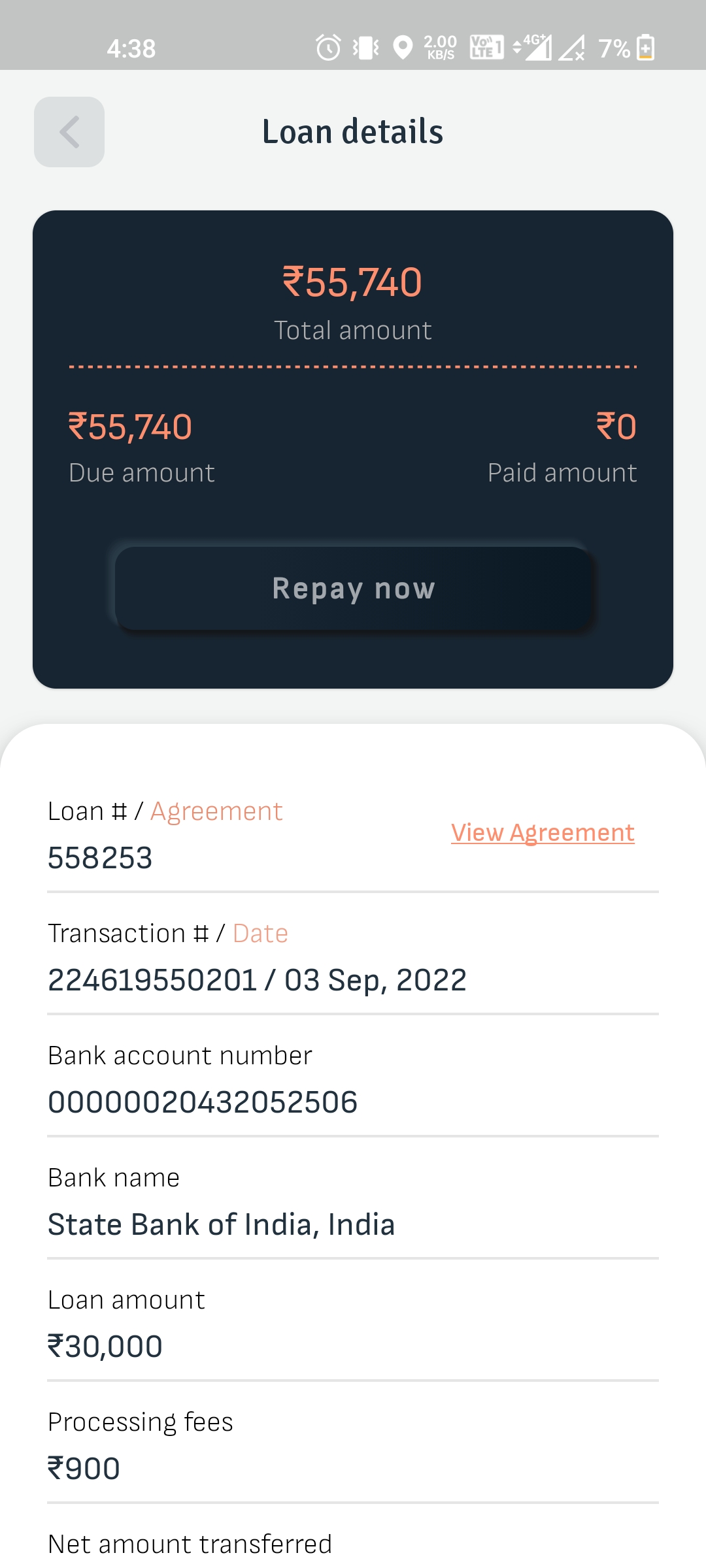706x1568 pixels.
Task: Go back from Loan details
Action: click(x=69, y=132)
